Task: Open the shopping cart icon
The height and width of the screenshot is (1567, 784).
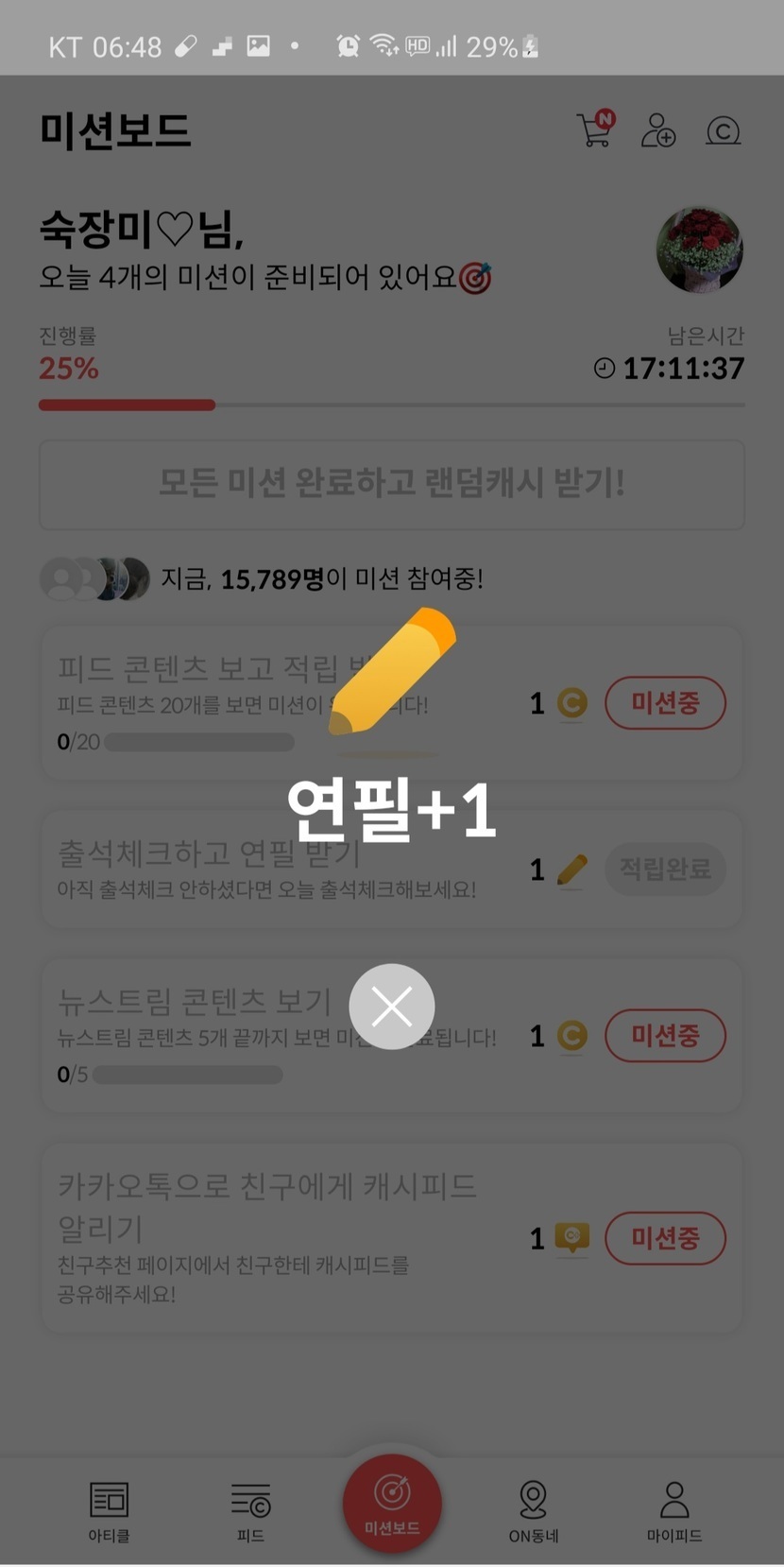Action: (595, 129)
